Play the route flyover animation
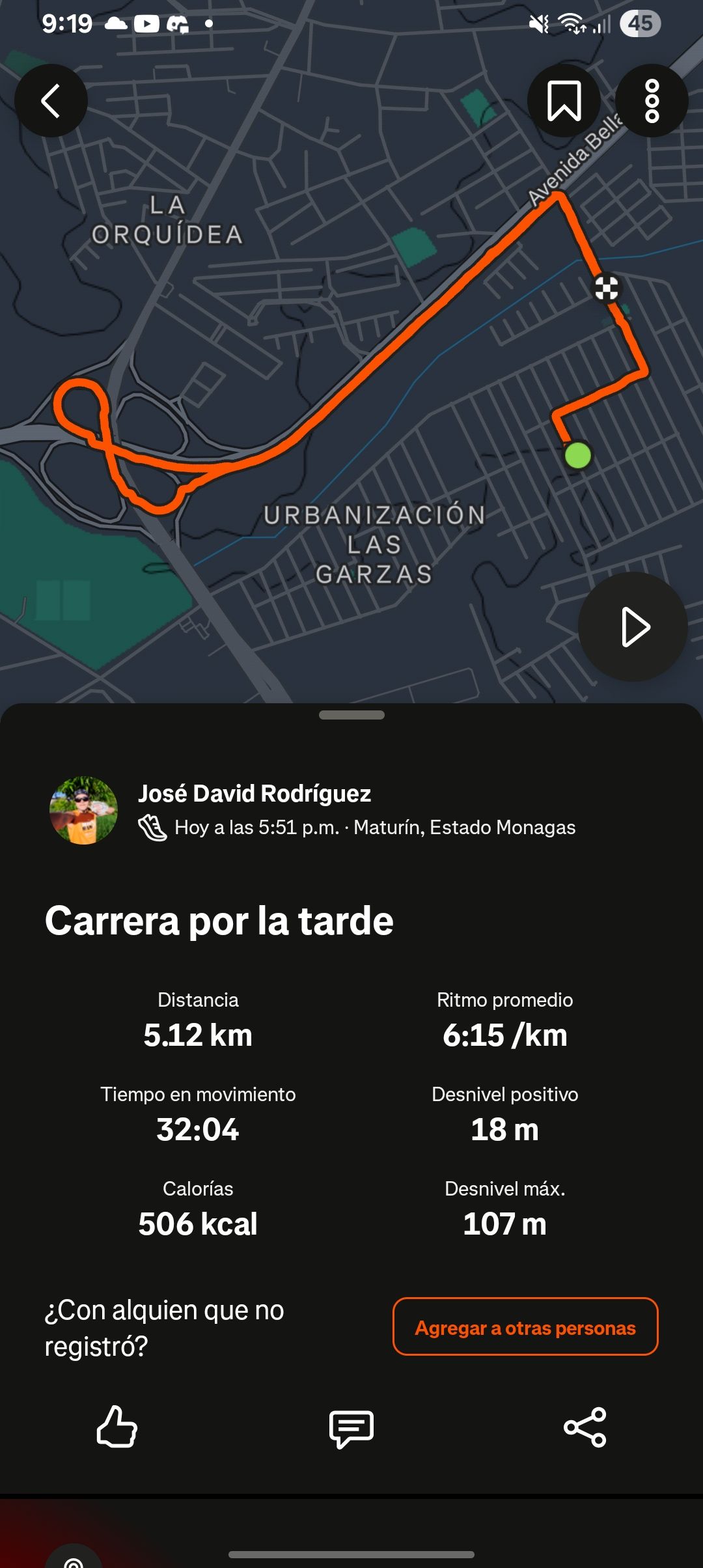Viewport: 703px width, 1568px height. coord(633,627)
